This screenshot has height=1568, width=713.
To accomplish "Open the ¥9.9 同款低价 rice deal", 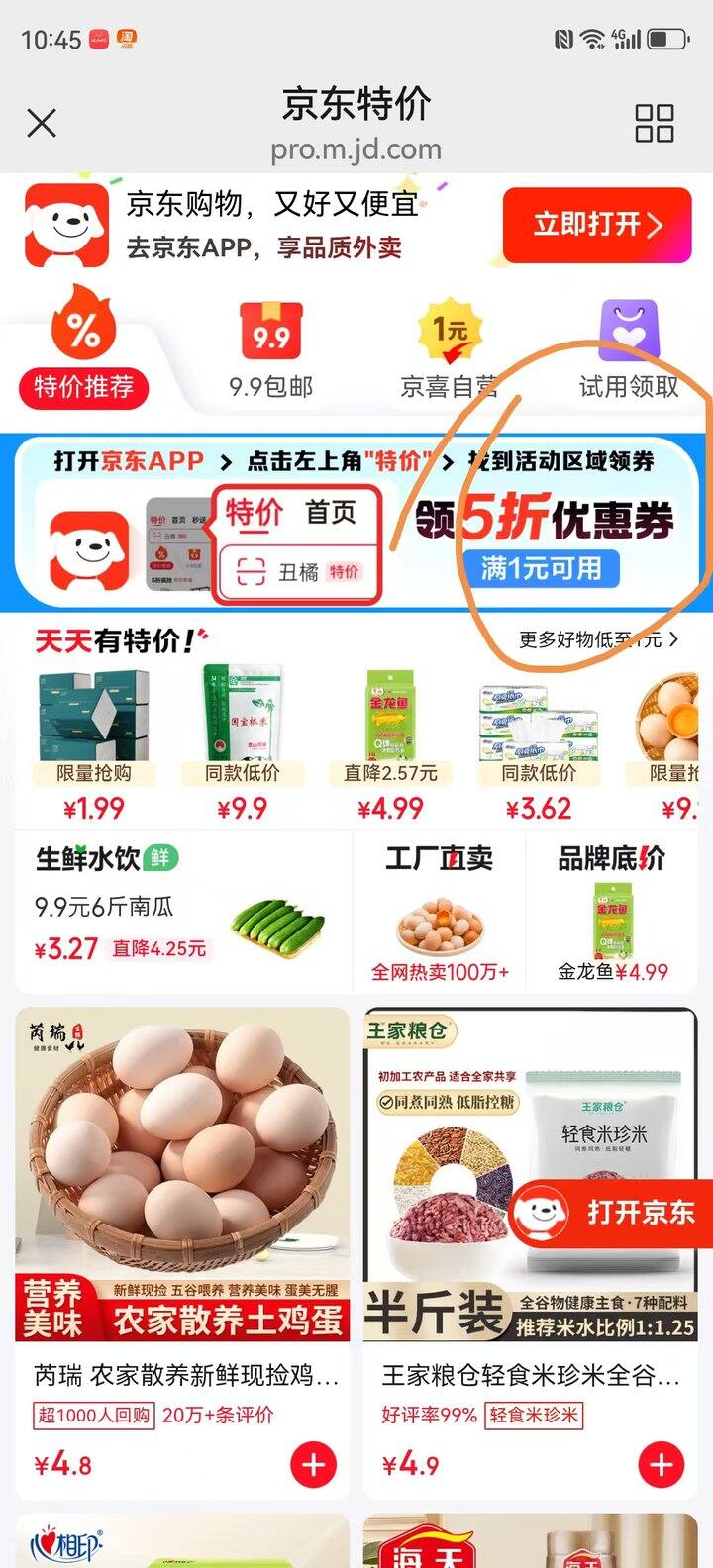I will coord(242,742).
